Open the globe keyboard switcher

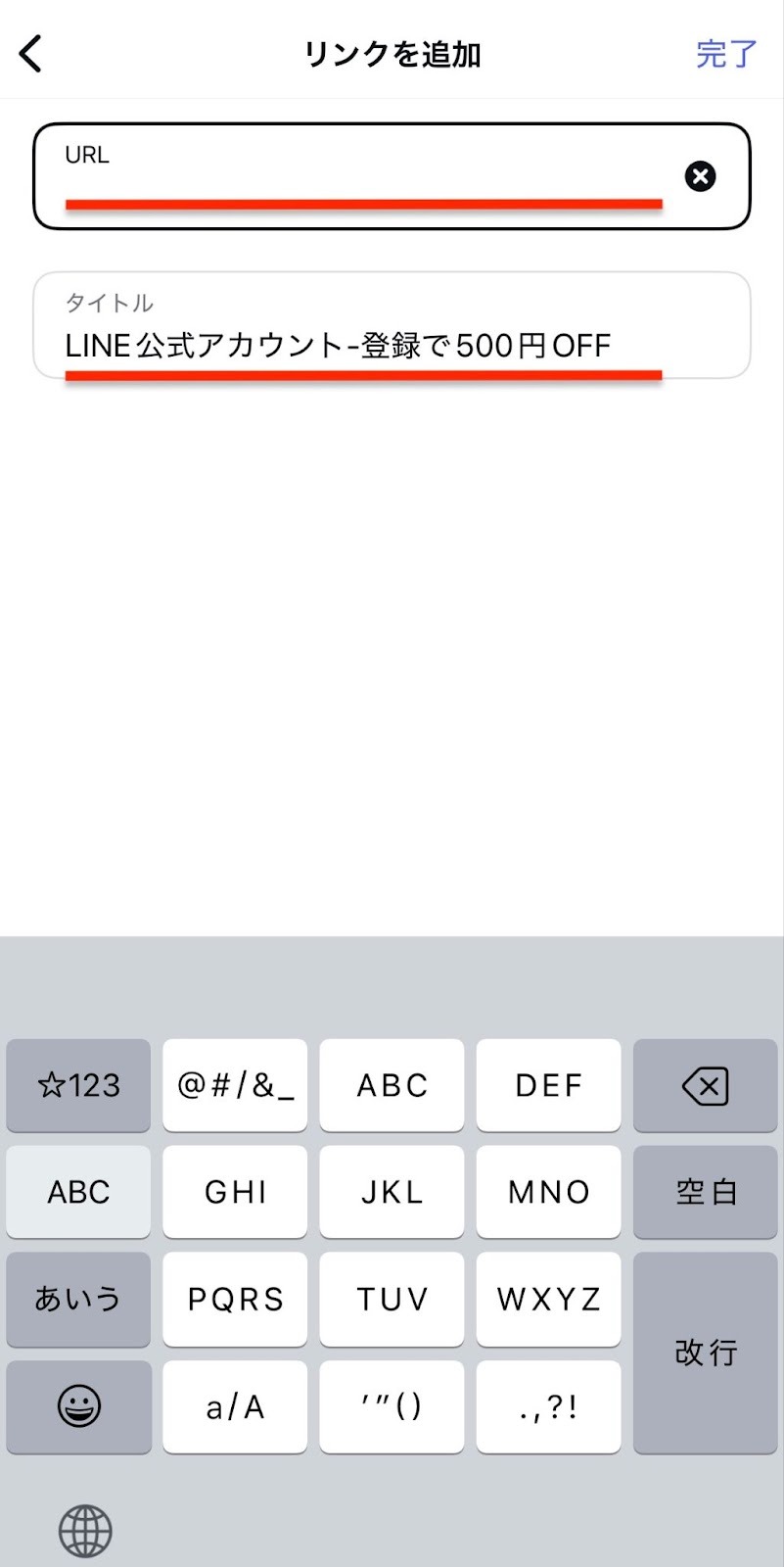pos(85,1531)
